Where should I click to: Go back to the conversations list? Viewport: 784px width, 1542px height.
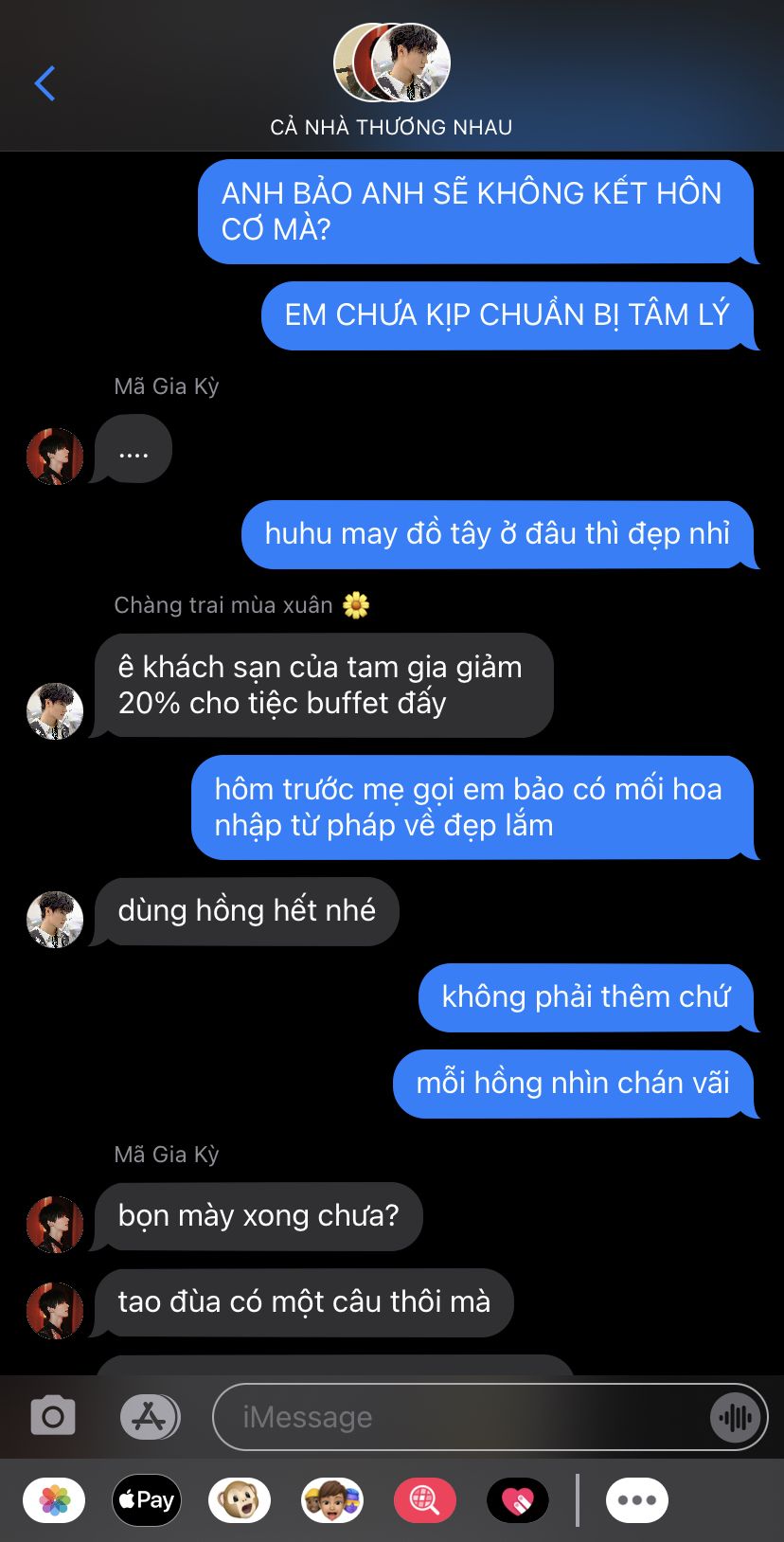pyautogui.click(x=45, y=83)
